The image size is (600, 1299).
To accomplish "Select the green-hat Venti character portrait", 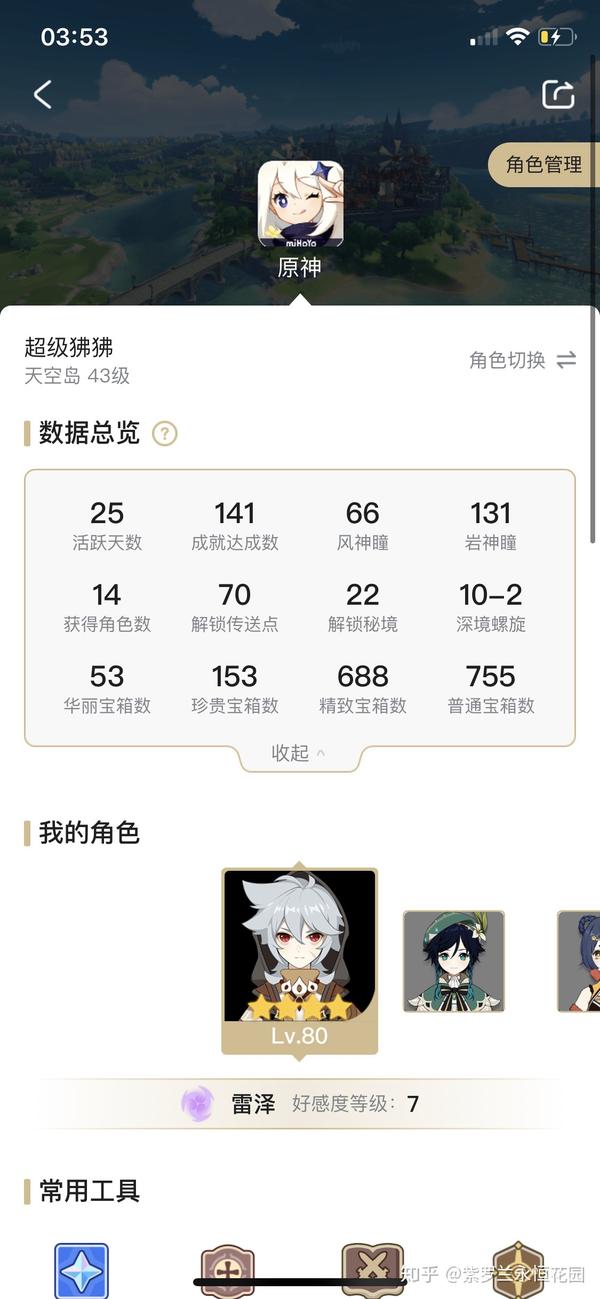I will 454,961.
